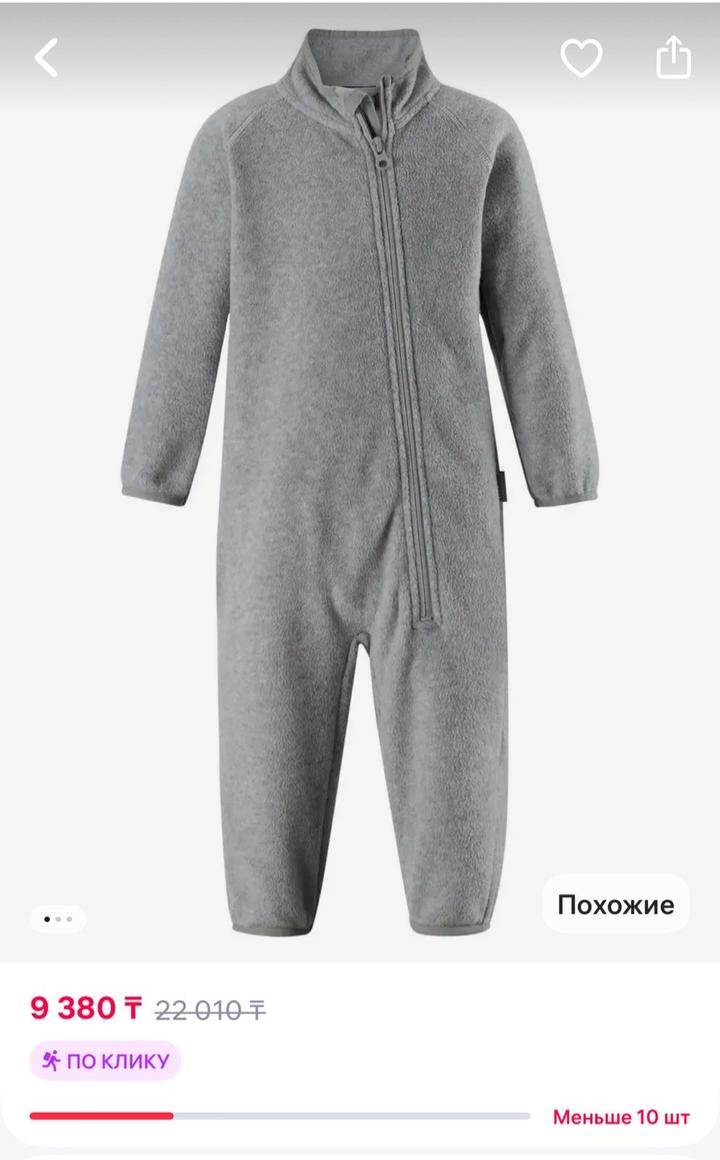Go back using the arrow icon
Viewport: 720px width, 1160px height.
46,58
